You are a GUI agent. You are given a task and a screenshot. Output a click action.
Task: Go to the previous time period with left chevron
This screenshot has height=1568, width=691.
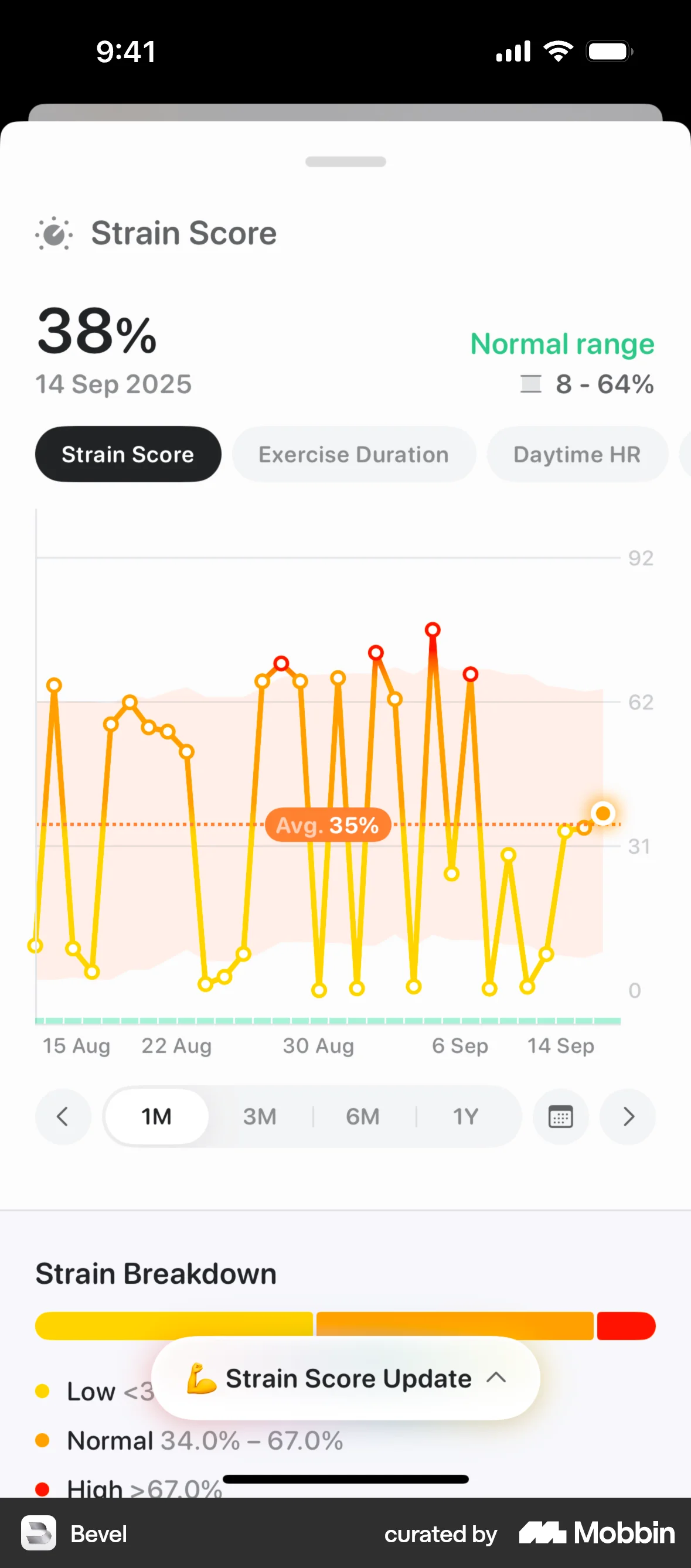click(x=63, y=1116)
